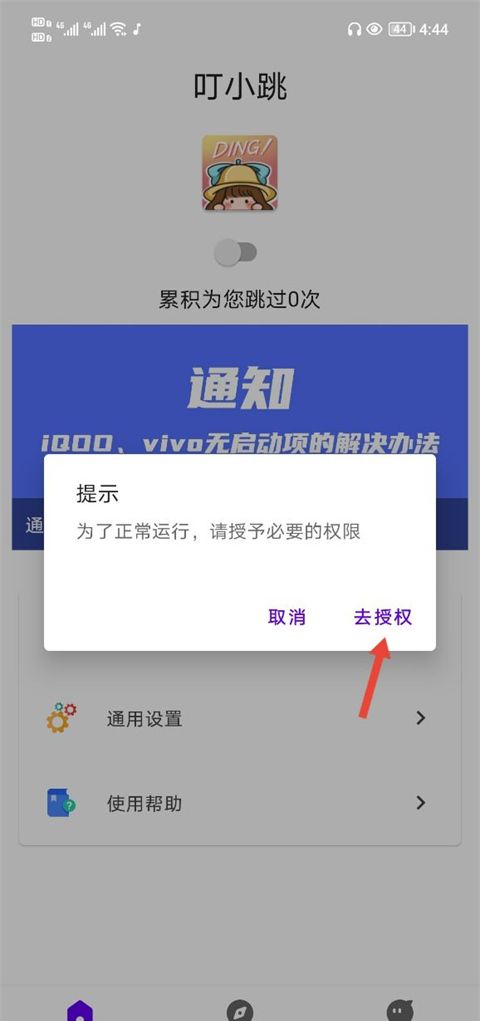480x1021 pixels.
Task: Switch to the home tab
Action: (79, 1011)
